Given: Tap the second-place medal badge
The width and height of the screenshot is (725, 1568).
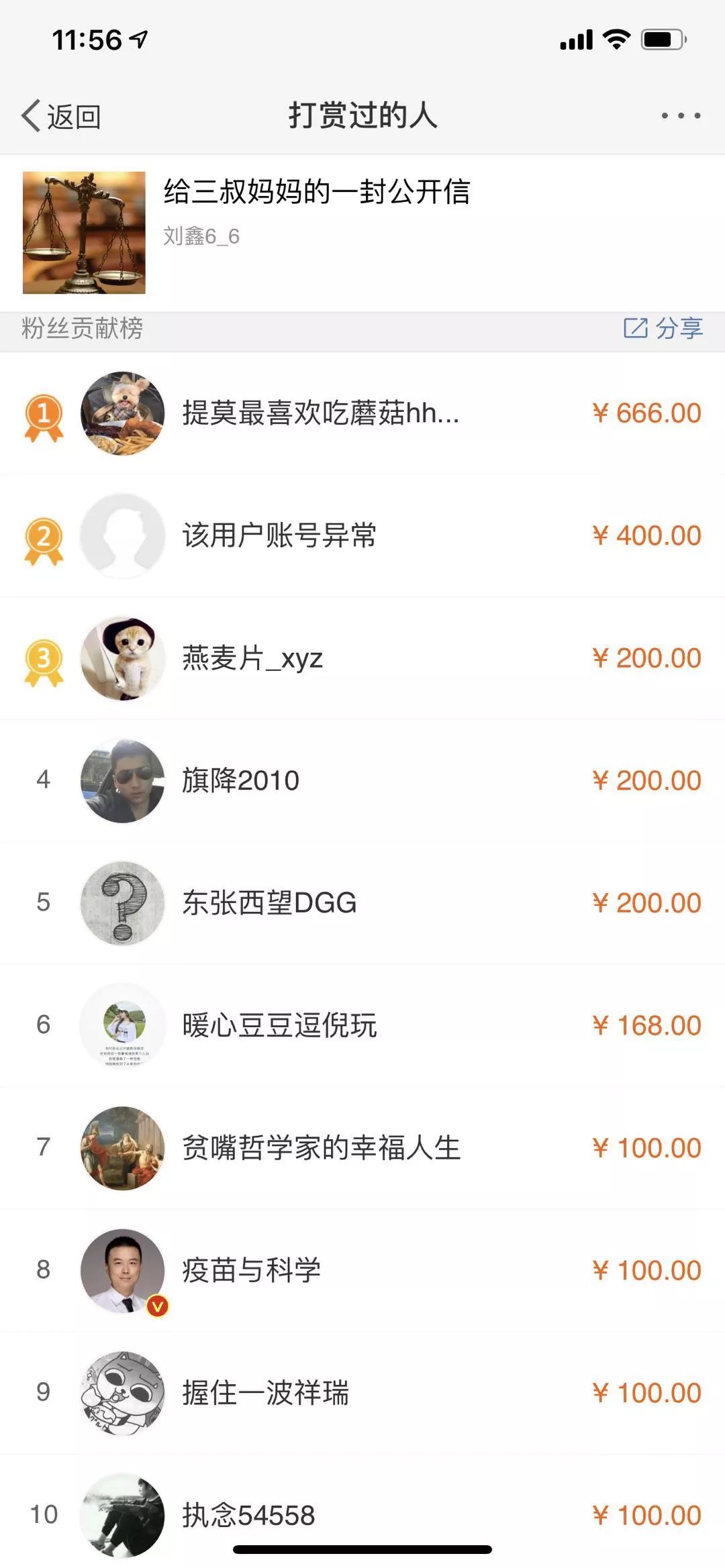Looking at the screenshot, I should (x=42, y=535).
